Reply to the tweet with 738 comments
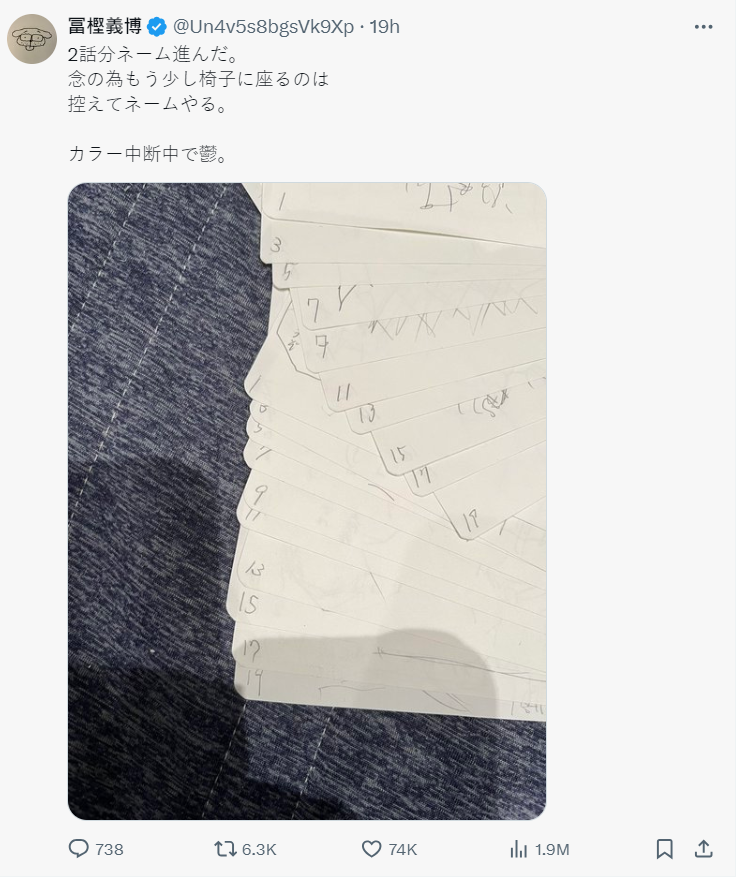The image size is (738, 877). (80, 849)
